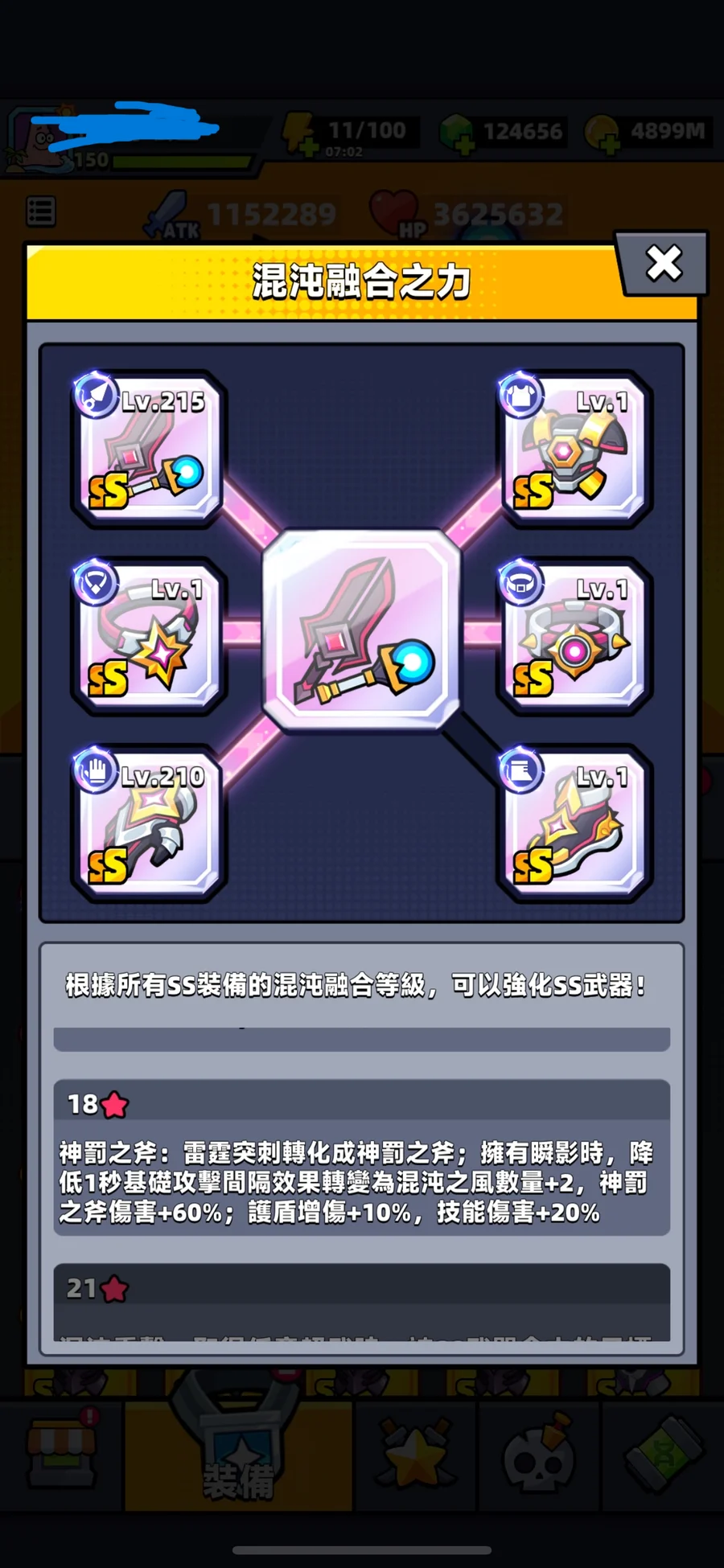Select the Lv.1 SS belt slot

(574, 637)
